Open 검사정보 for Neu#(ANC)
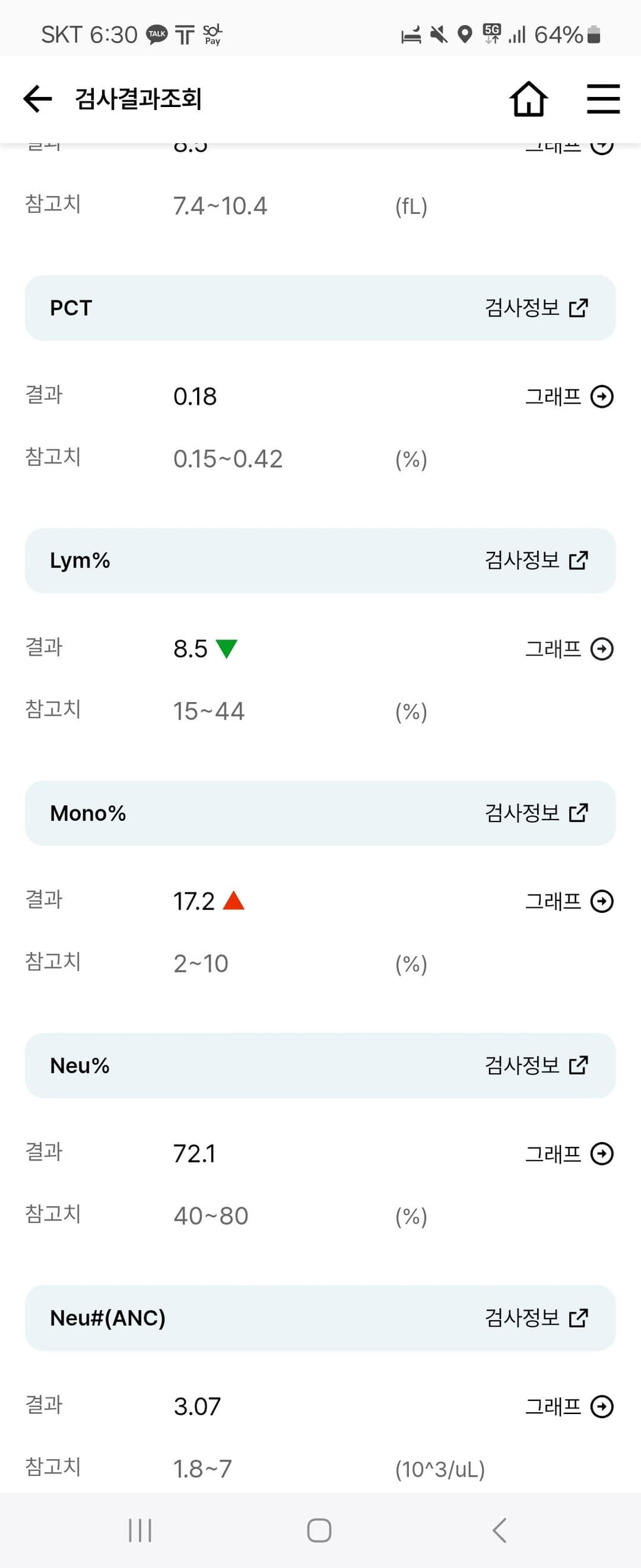 click(x=536, y=1318)
